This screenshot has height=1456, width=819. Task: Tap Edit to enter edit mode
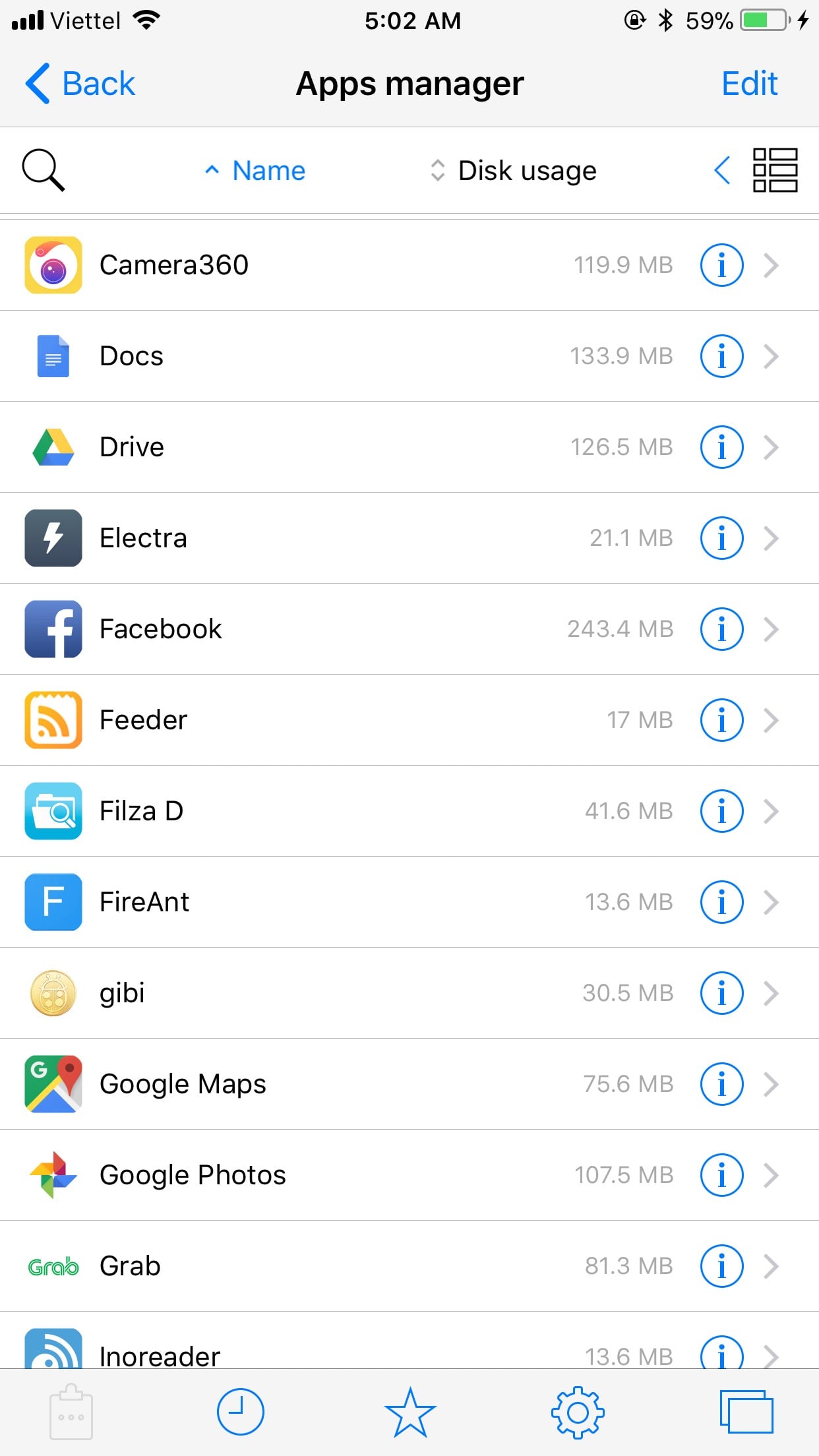pyautogui.click(x=749, y=84)
